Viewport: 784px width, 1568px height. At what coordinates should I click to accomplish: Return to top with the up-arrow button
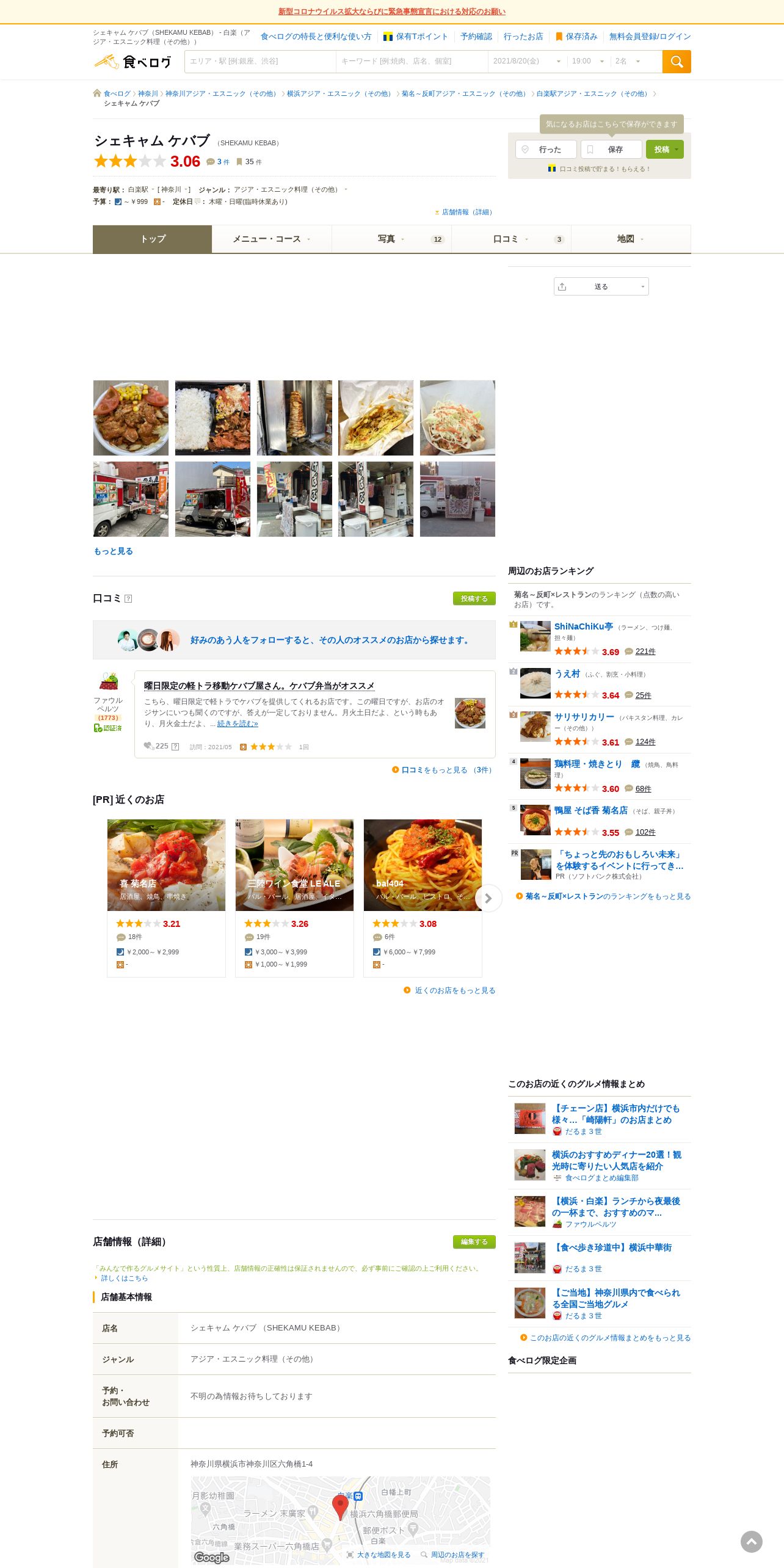(752, 1542)
